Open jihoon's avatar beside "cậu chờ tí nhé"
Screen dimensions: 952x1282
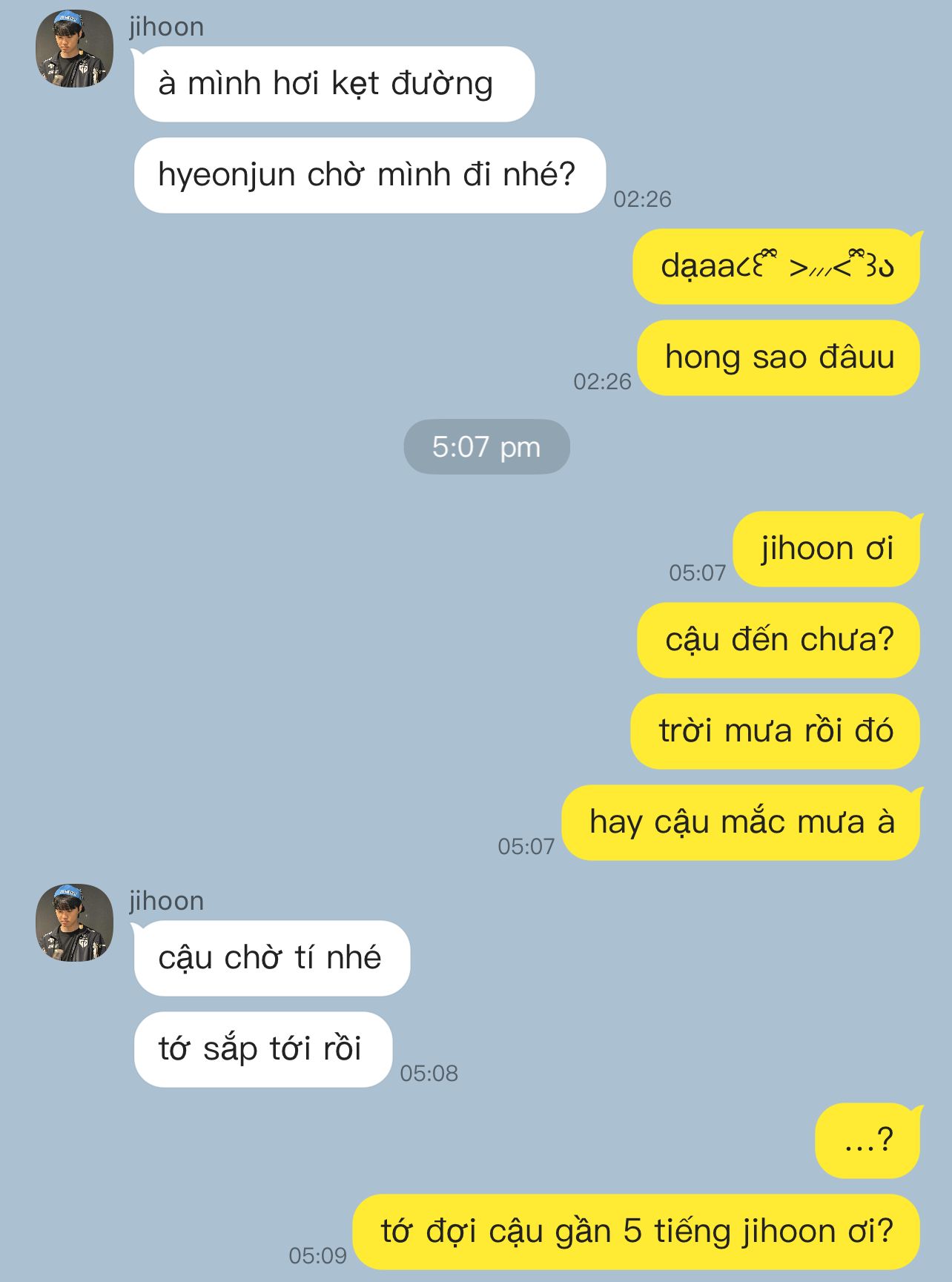74,923
